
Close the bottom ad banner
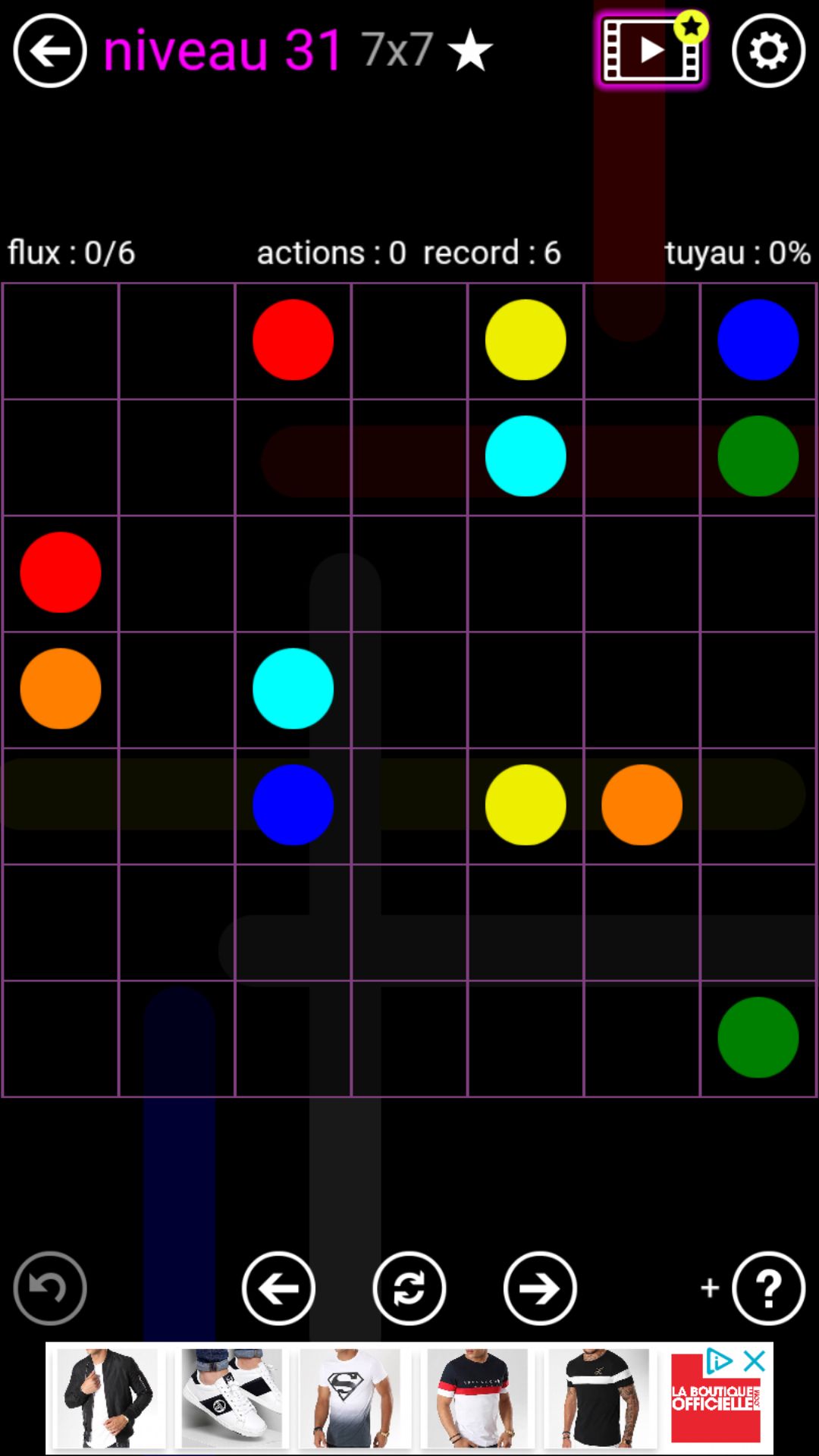754,1361
